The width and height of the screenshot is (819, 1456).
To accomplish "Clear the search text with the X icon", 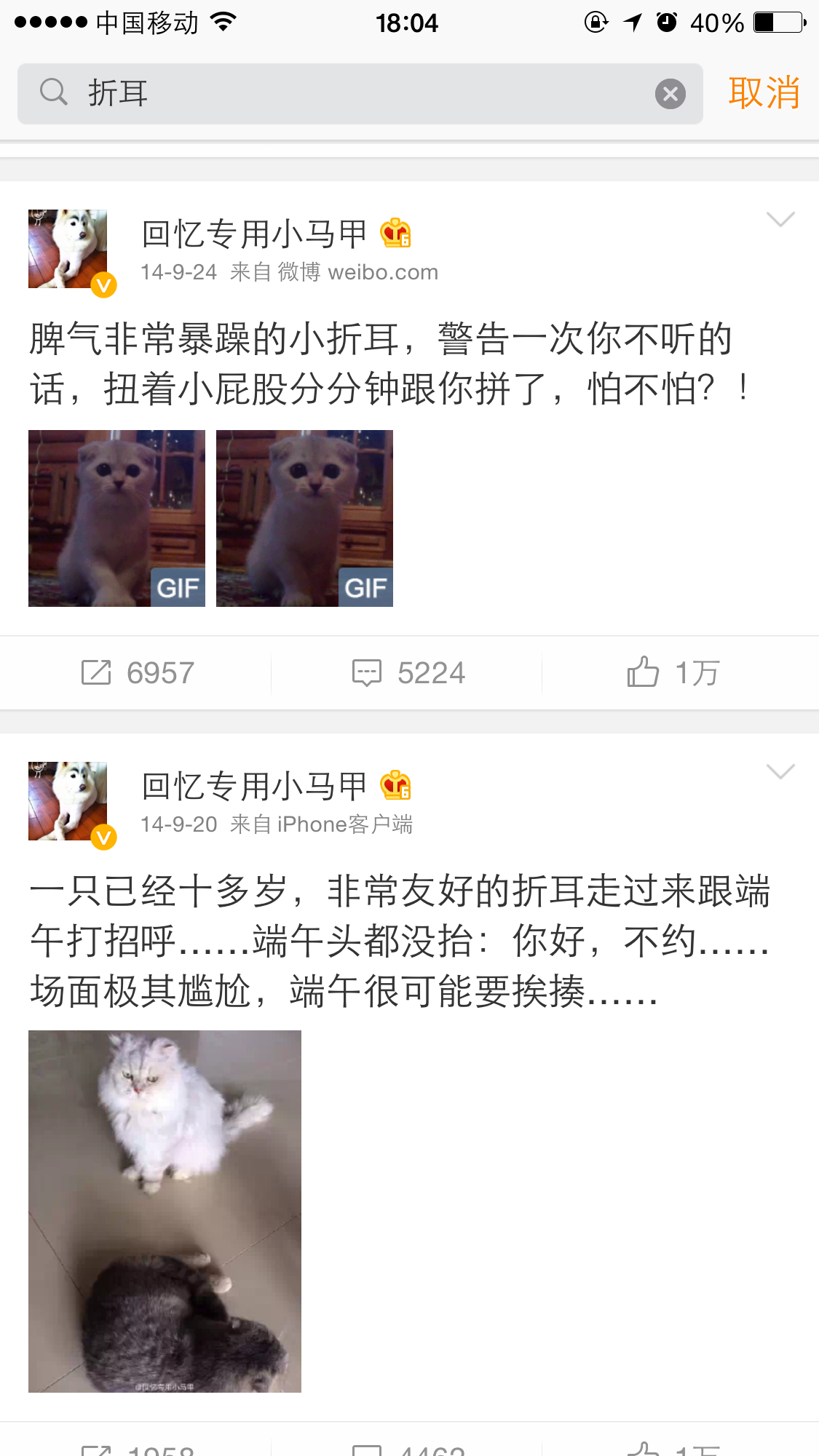I will (x=670, y=94).
